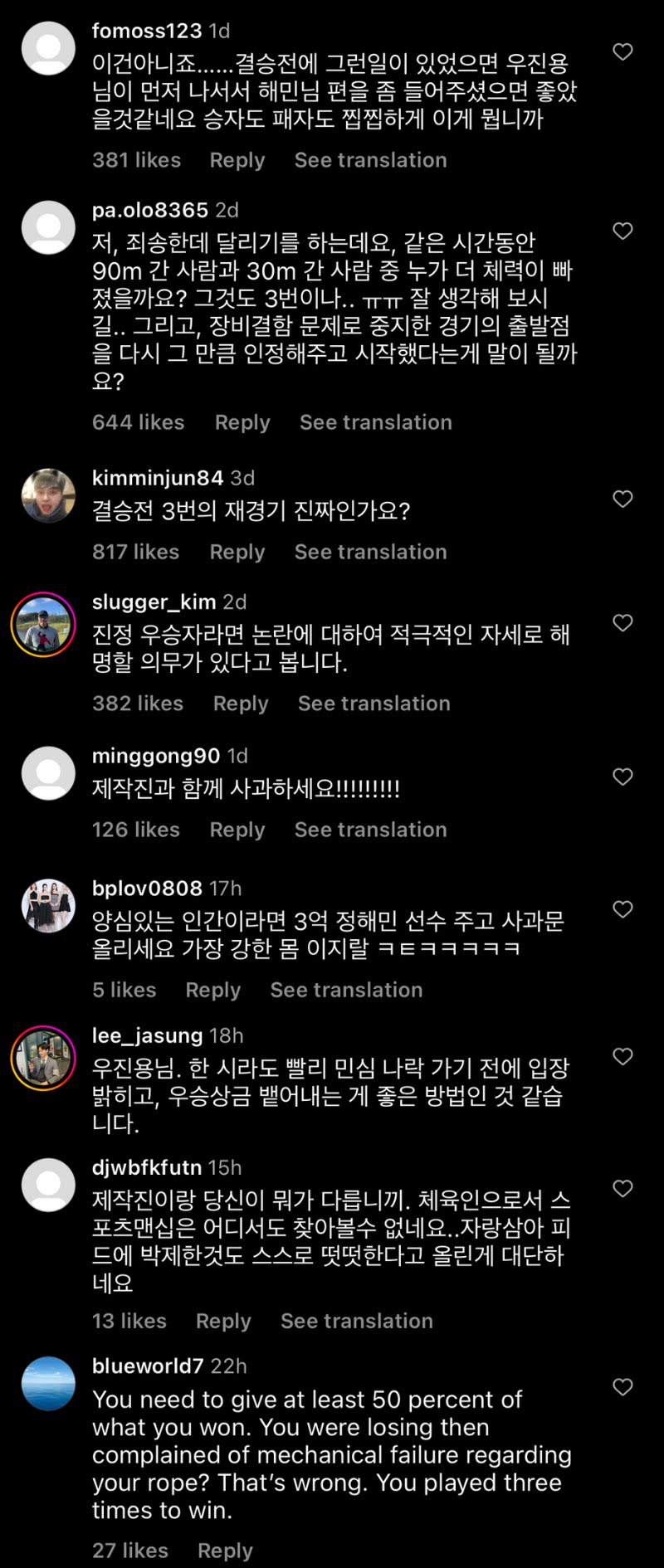The width and height of the screenshot is (664, 1568).
Task: Reply to minggong90's comment
Action: point(237,830)
